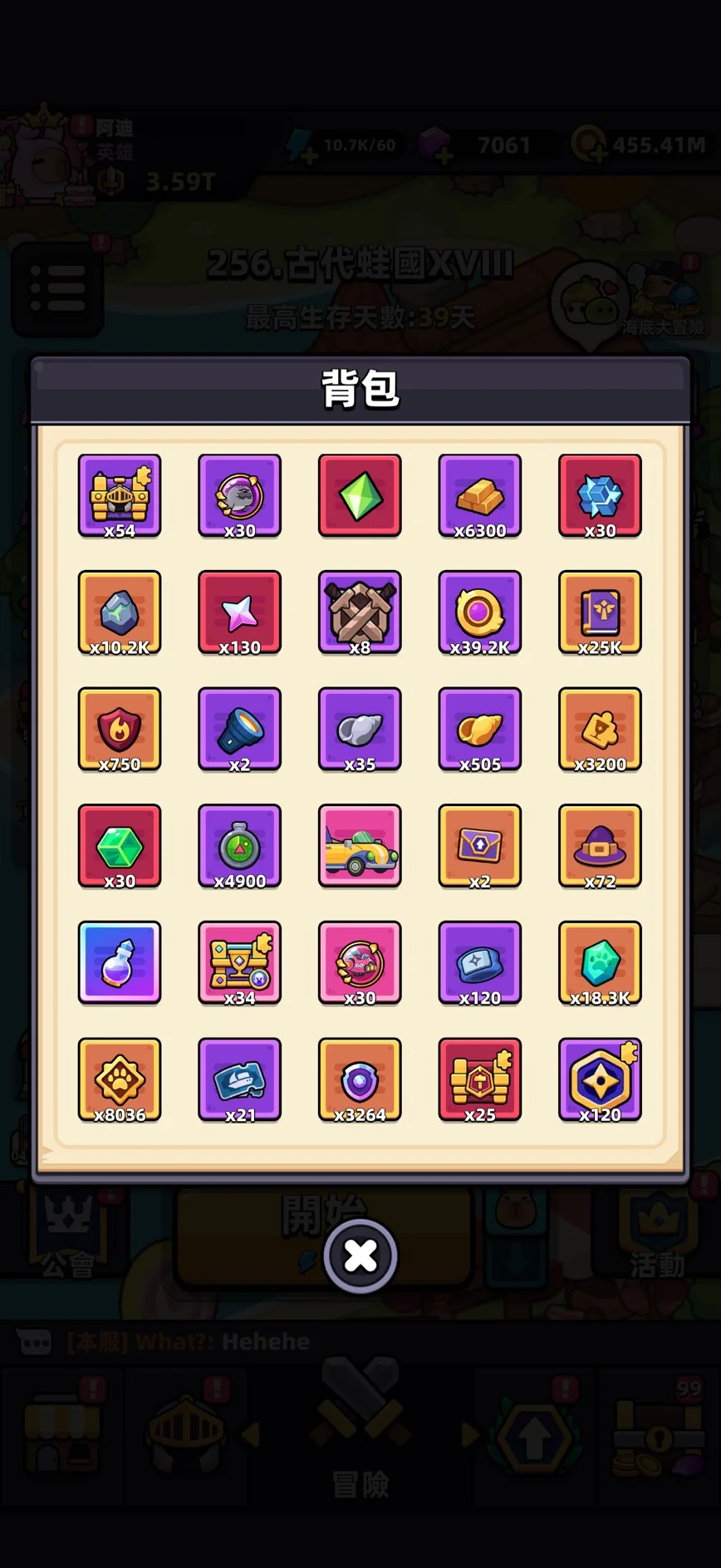Open the pink star item x130
The height and width of the screenshot is (1568, 721).
pos(240,612)
